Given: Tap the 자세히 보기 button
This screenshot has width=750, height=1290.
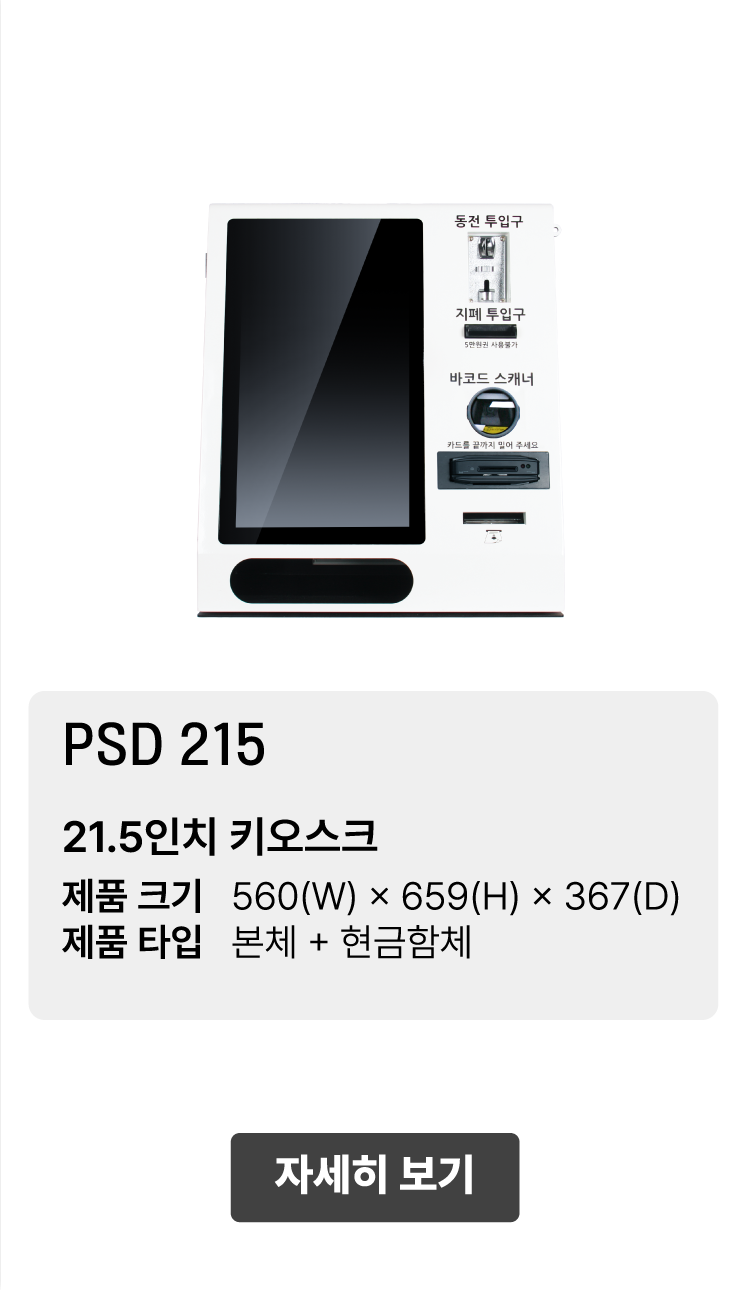Looking at the screenshot, I should pos(375,1177).
